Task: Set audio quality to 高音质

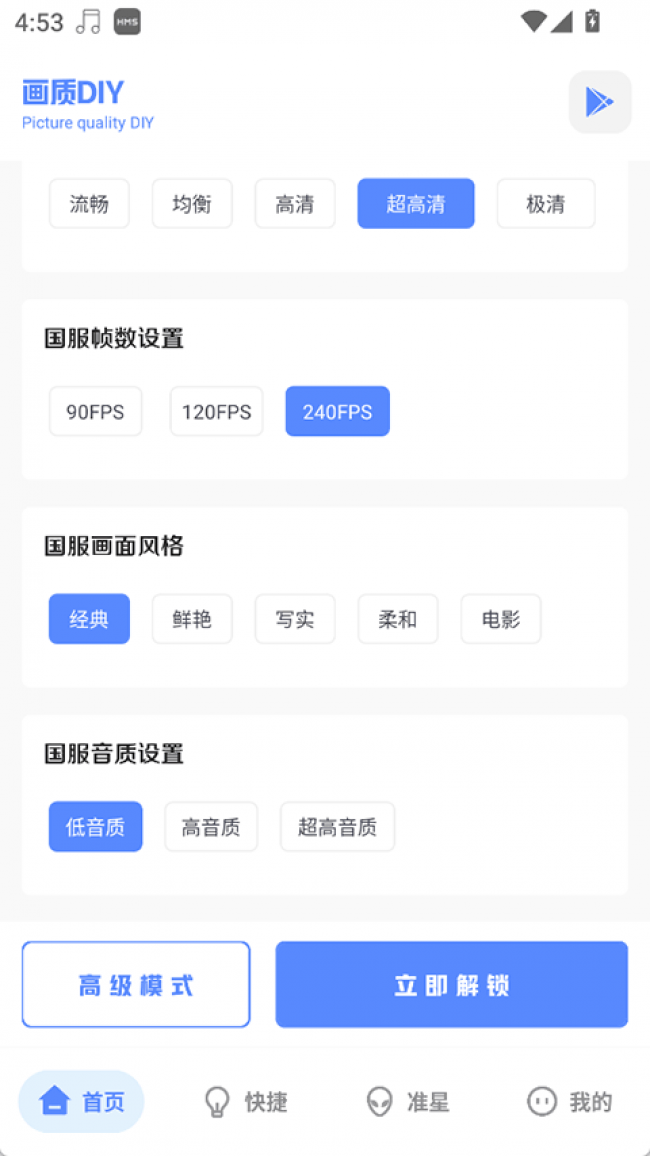Action: click(x=211, y=826)
